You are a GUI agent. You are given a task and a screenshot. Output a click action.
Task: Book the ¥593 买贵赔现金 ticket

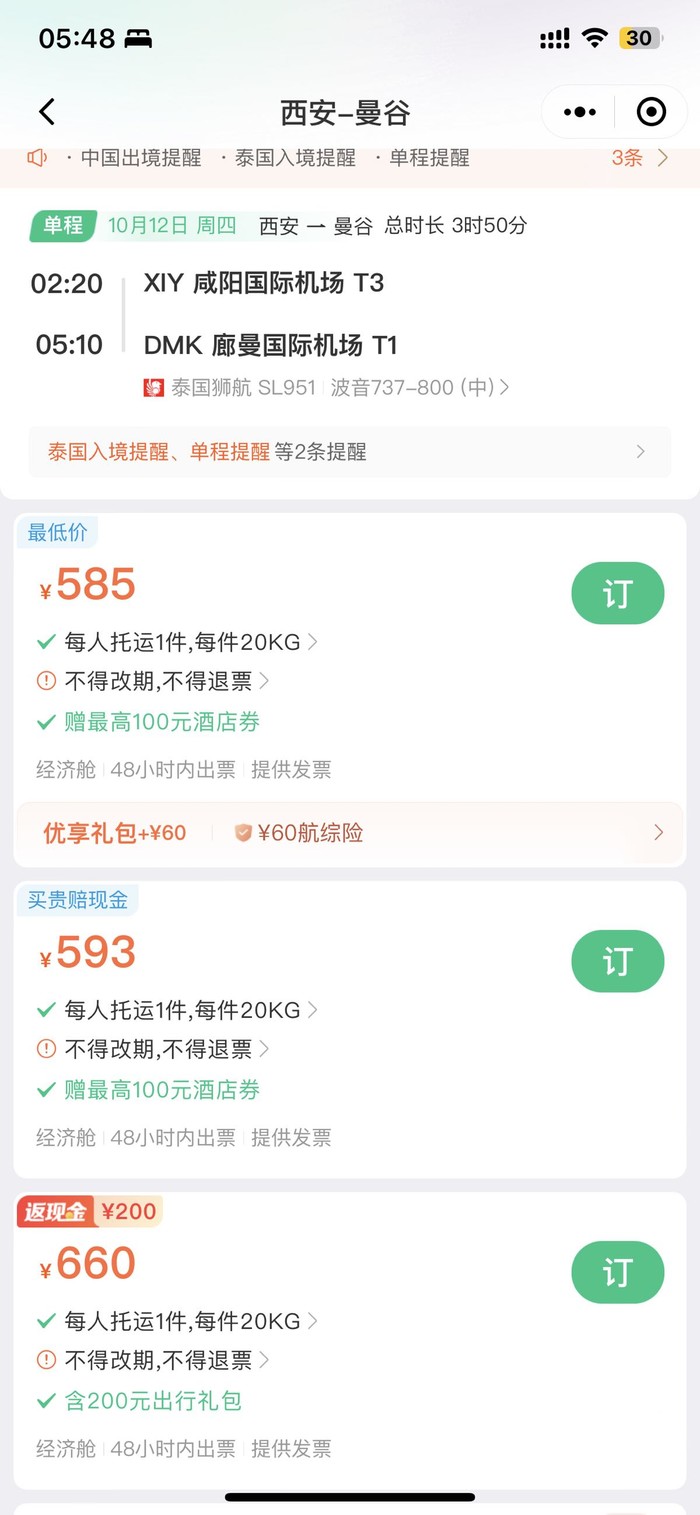click(x=617, y=961)
